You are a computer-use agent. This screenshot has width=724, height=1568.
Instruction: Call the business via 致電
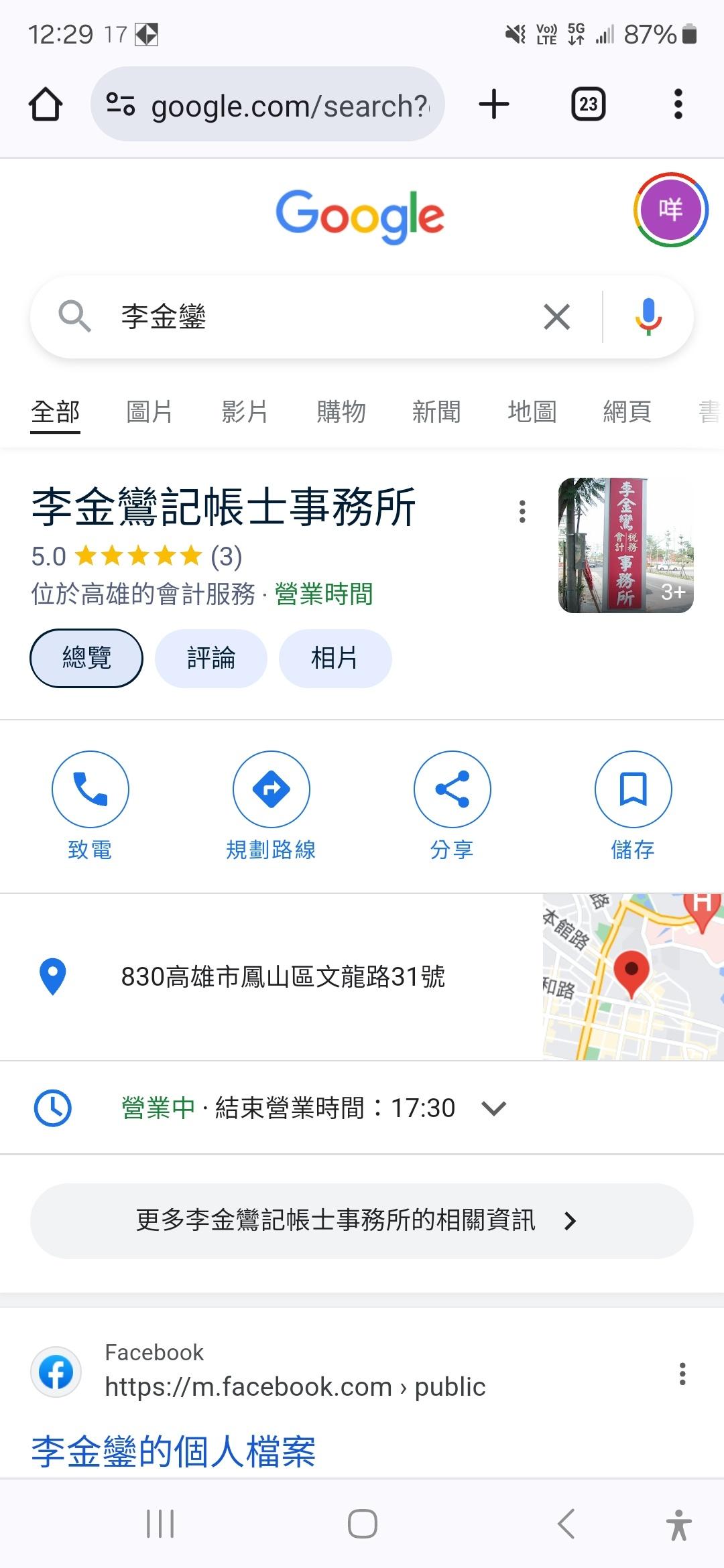(x=90, y=804)
